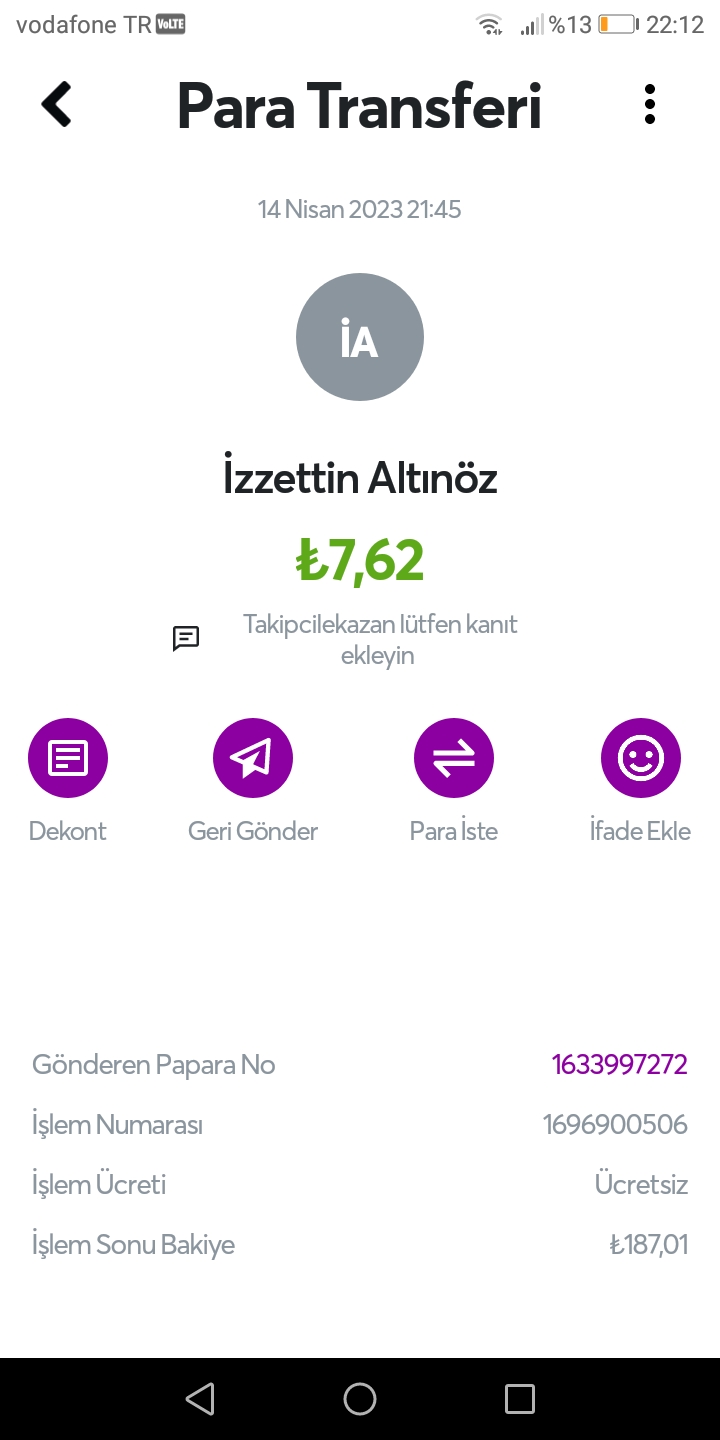Tap the system home button
Image resolution: width=720 pixels, height=1440 pixels.
point(360,1399)
